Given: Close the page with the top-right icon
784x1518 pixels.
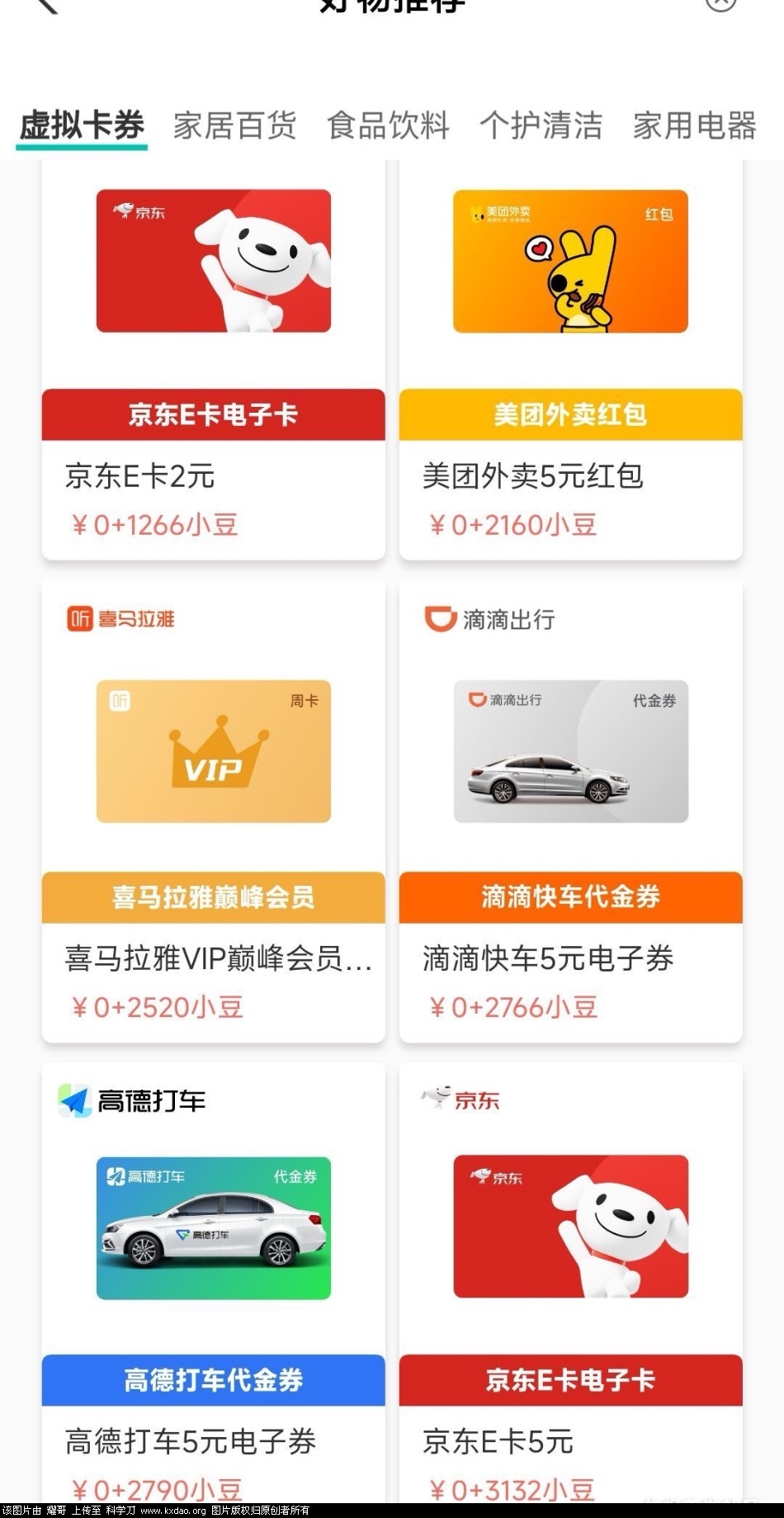Looking at the screenshot, I should 720,4.
